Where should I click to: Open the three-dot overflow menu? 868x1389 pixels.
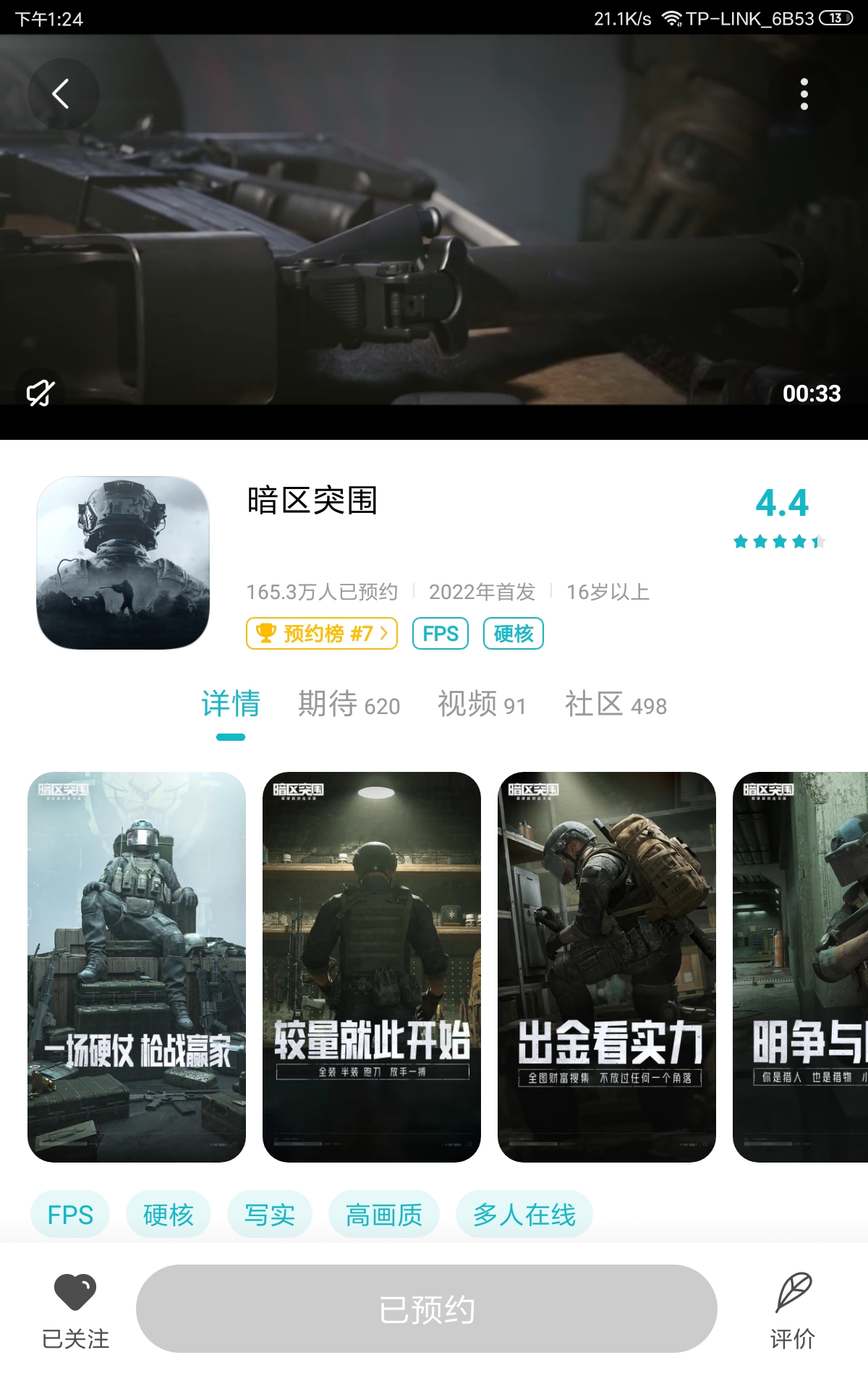pyautogui.click(x=804, y=95)
